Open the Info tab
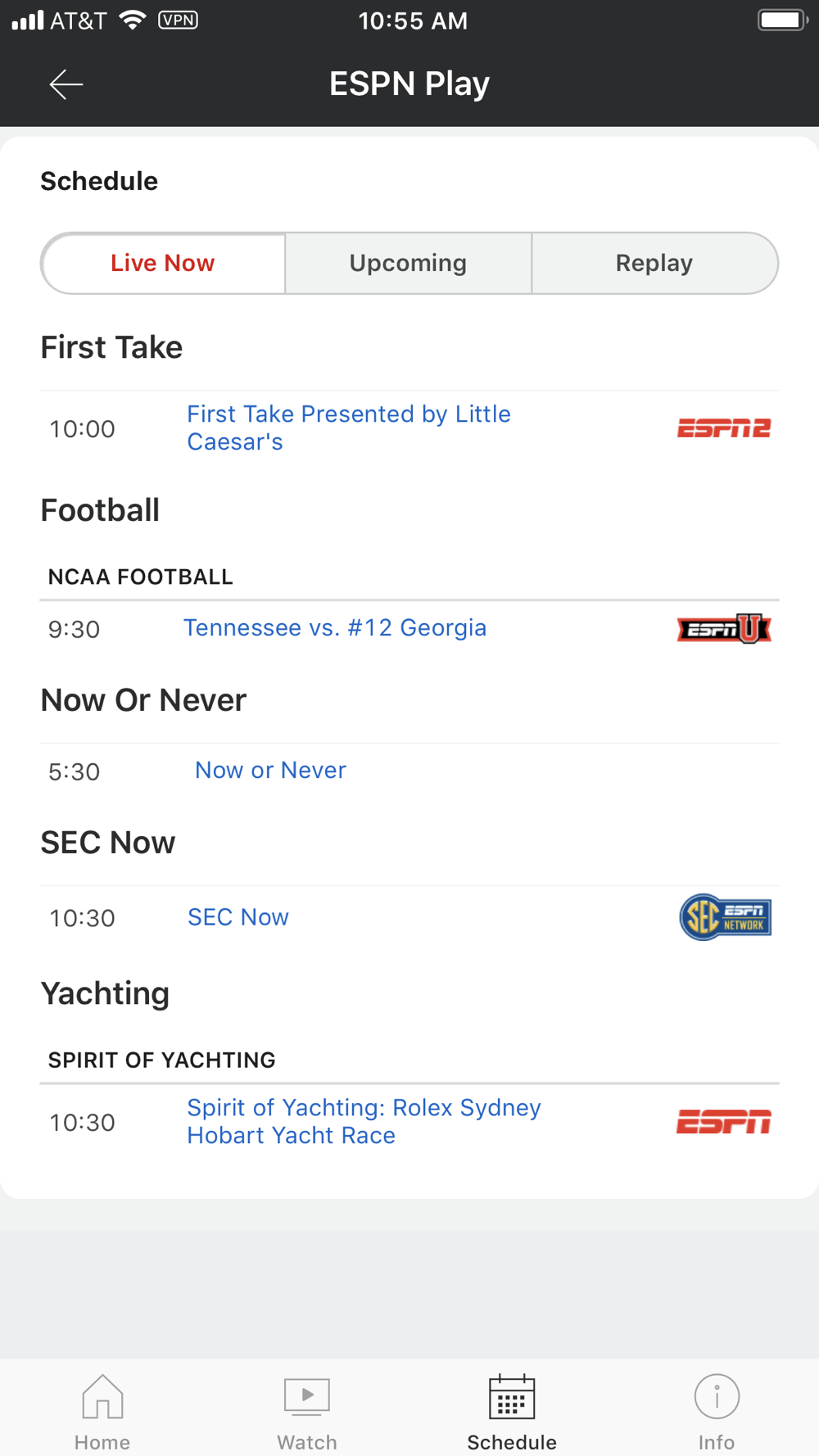819x1456 pixels. (717, 1412)
